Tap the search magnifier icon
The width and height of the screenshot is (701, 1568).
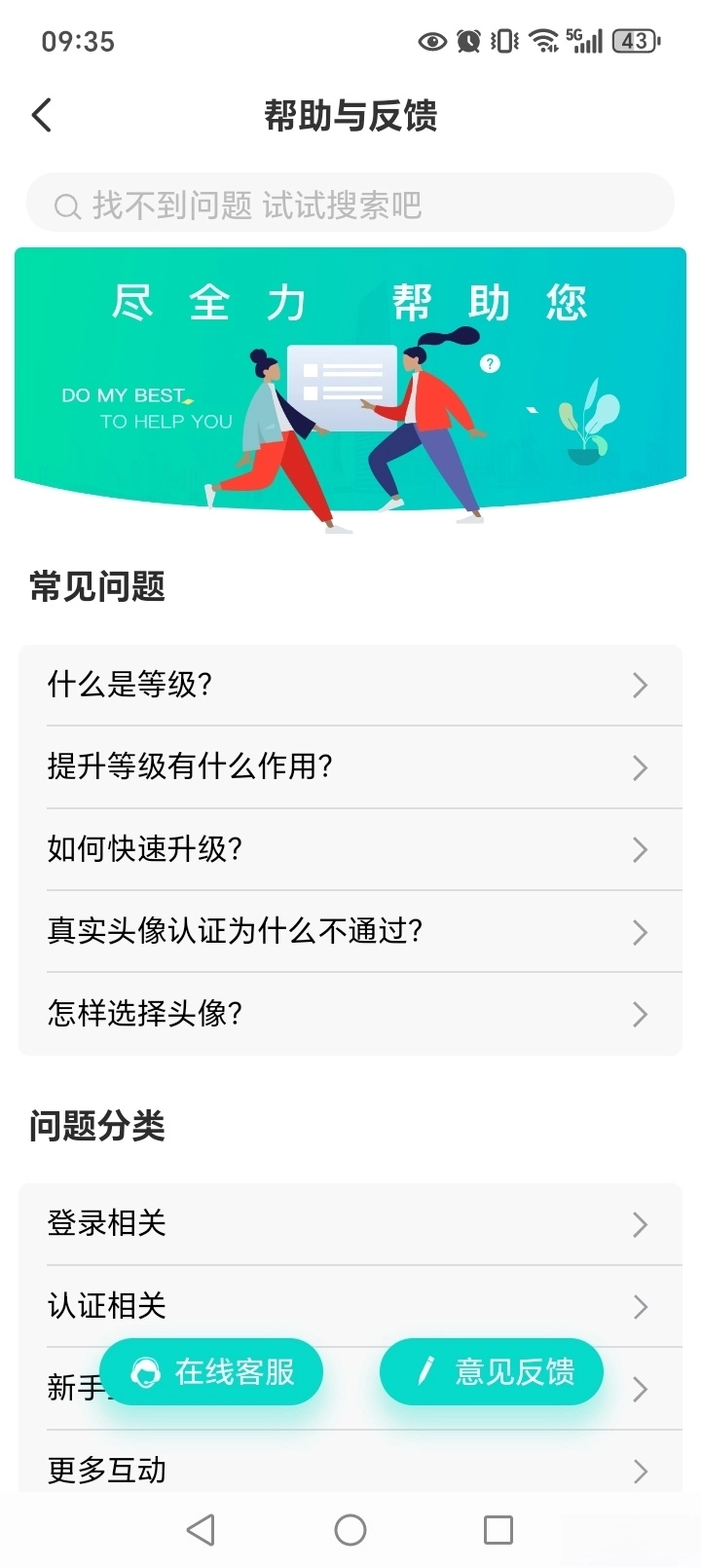(x=66, y=205)
